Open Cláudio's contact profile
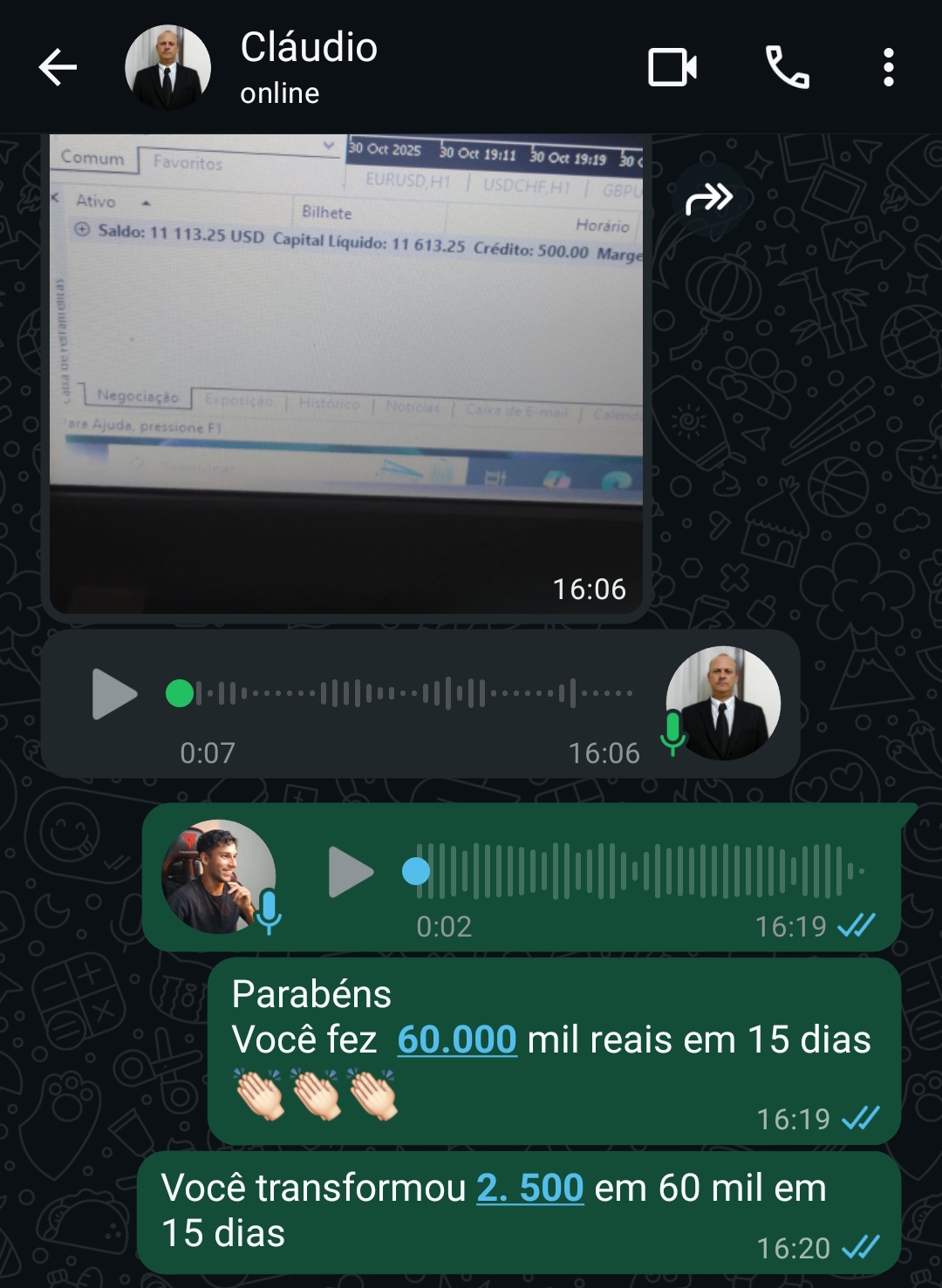 click(309, 66)
